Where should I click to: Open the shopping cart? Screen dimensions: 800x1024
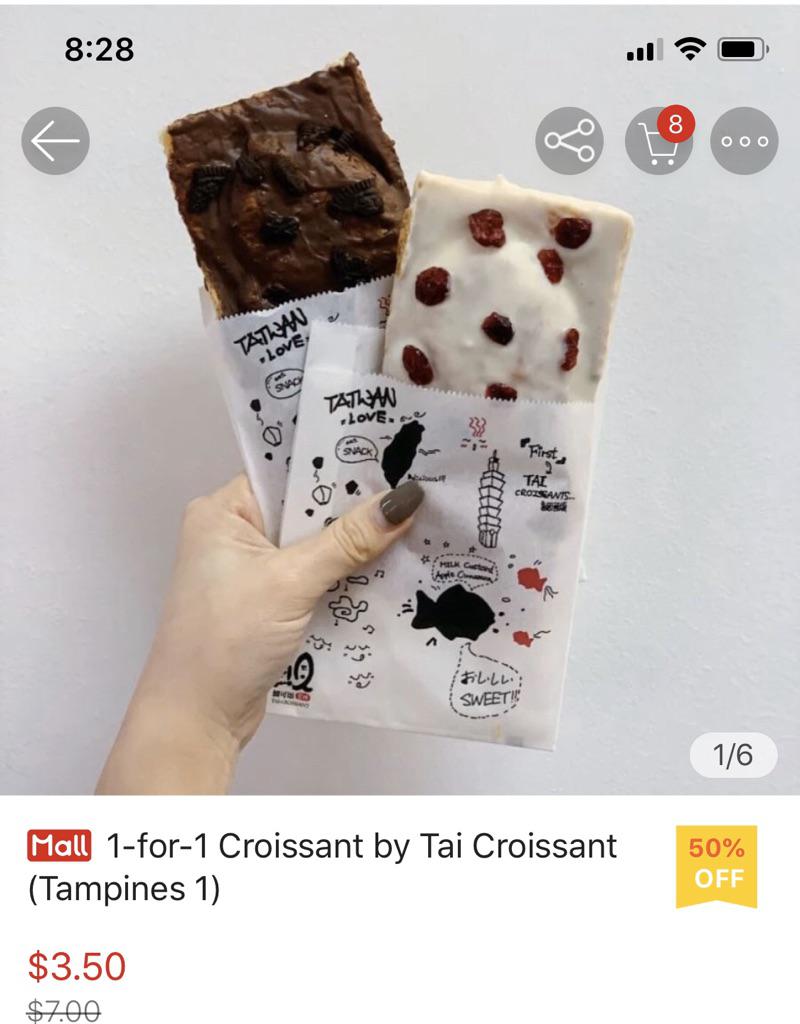pyautogui.click(x=657, y=143)
